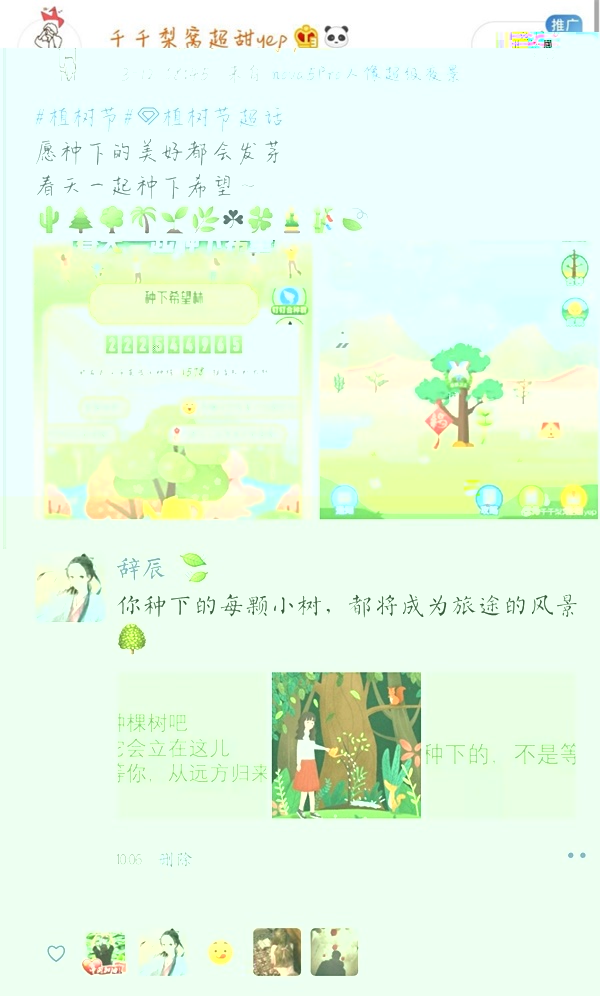View the 种下希望林 post image
The height and width of the screenshot is (996, 600).
pyautogui.click(x=170, y=382)
